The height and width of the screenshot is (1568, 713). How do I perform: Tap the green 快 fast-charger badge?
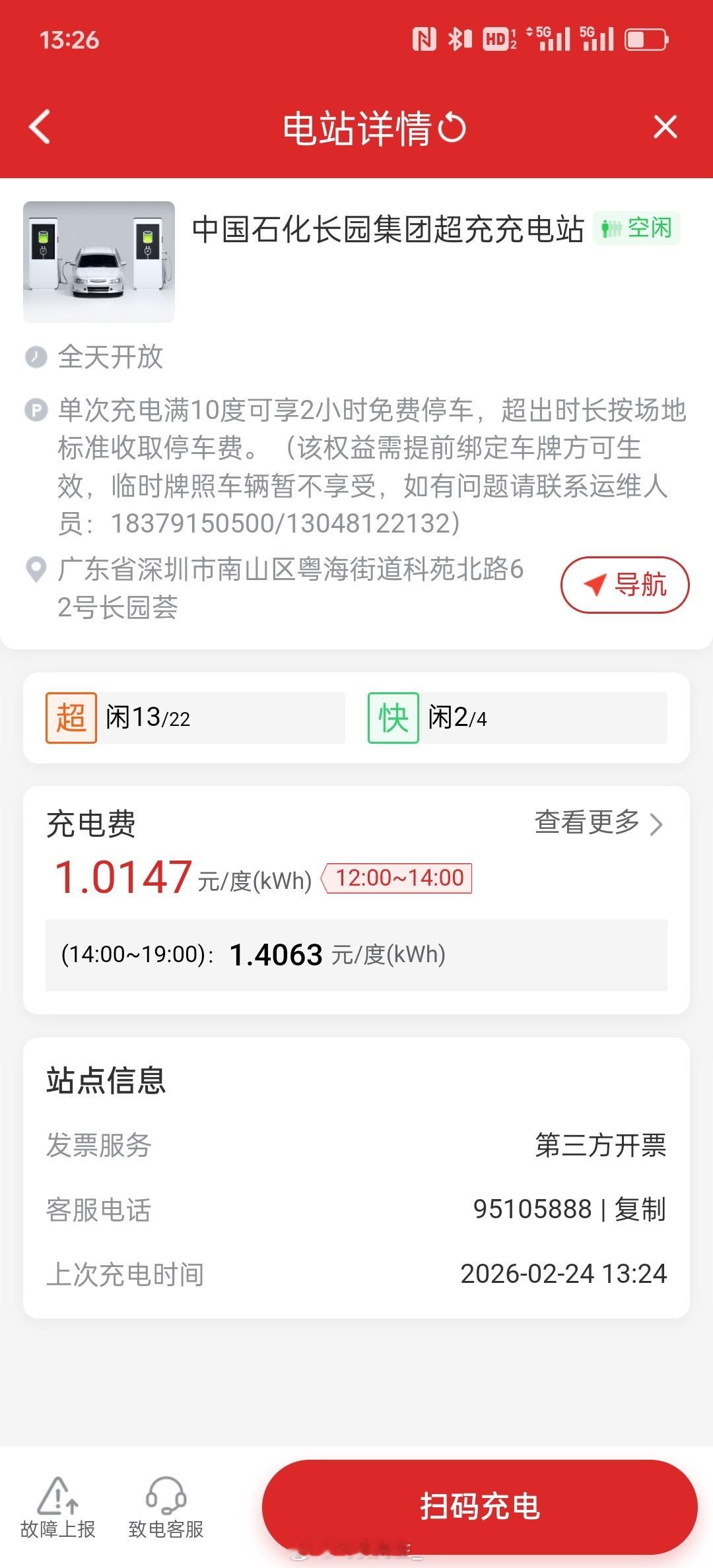392,717
